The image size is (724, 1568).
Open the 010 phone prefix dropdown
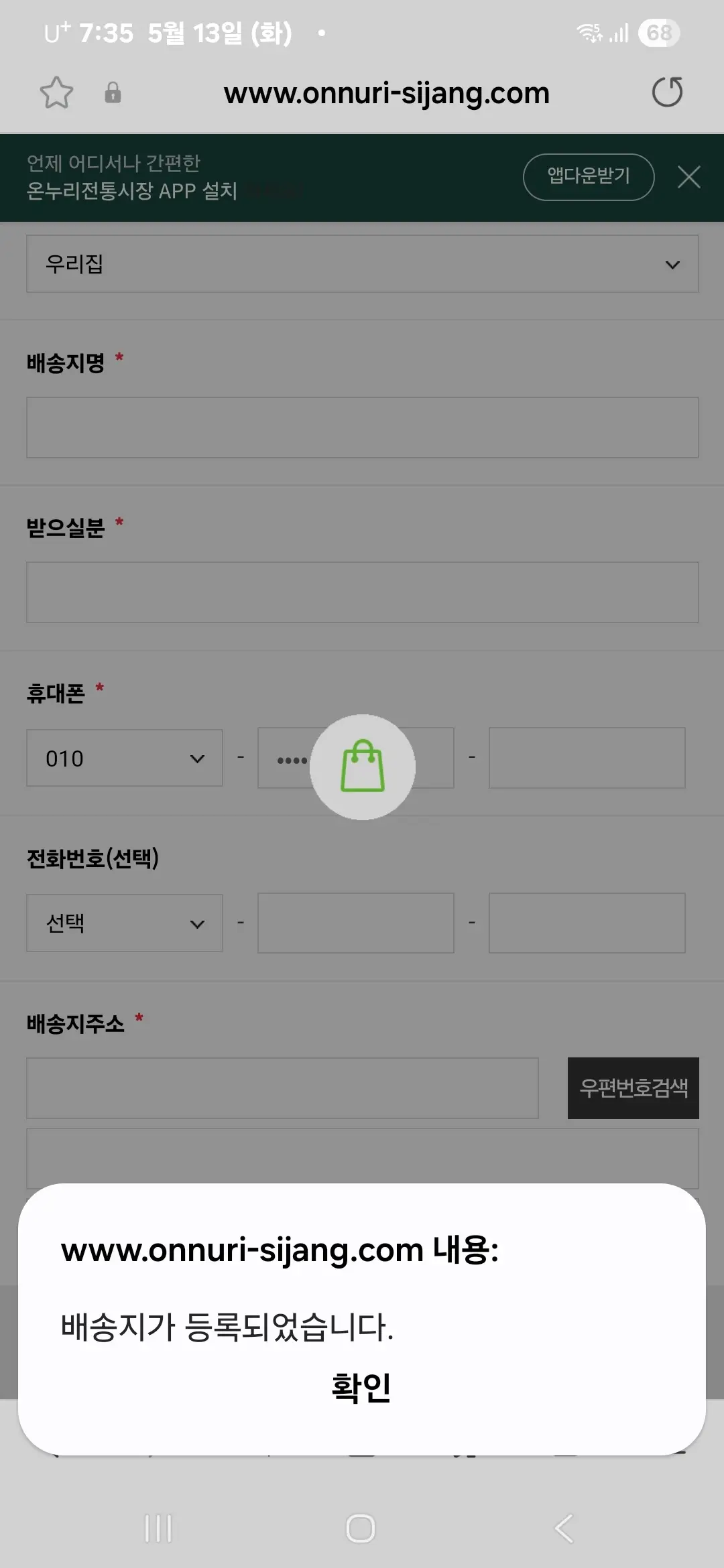click(x=124, y=758)
